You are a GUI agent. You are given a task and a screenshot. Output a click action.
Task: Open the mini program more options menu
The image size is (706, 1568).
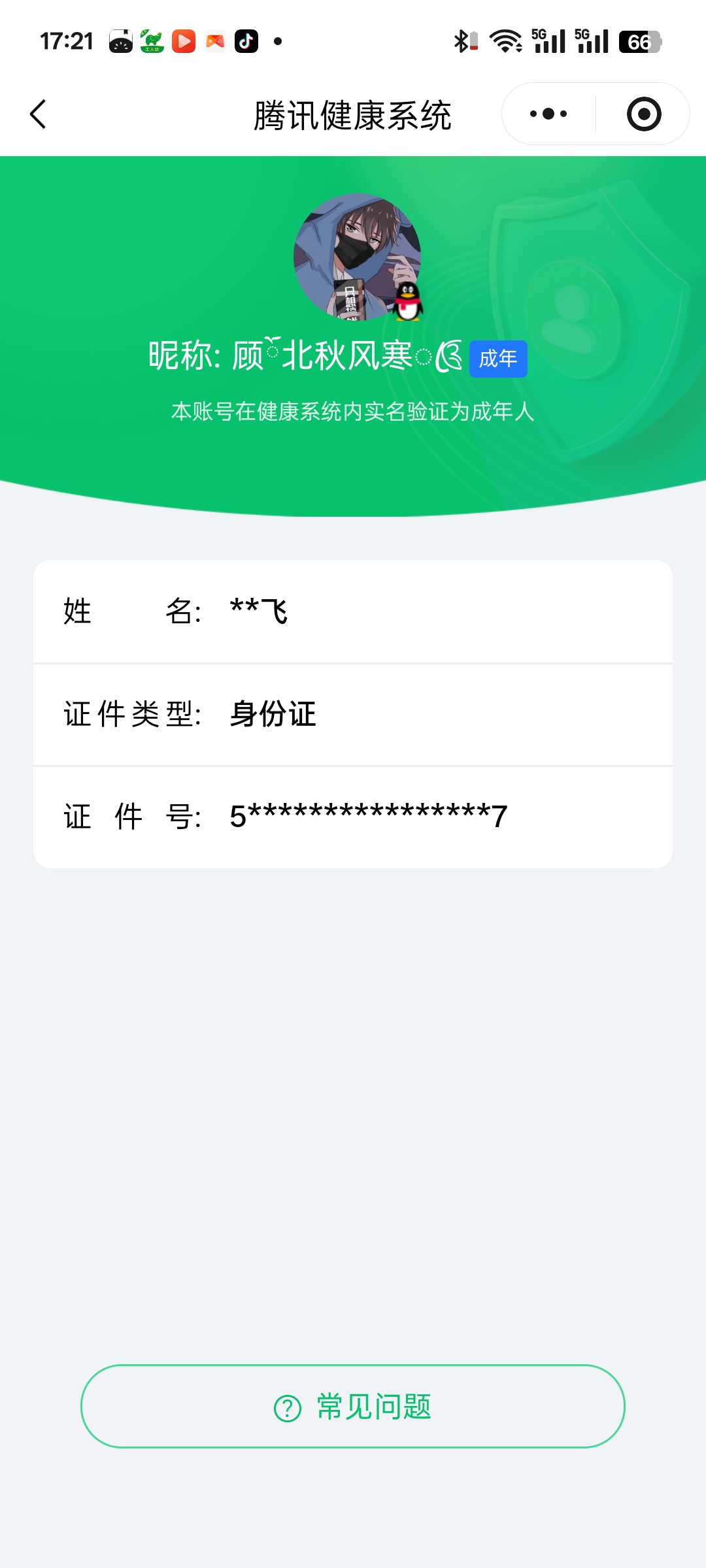click(548, 114)
